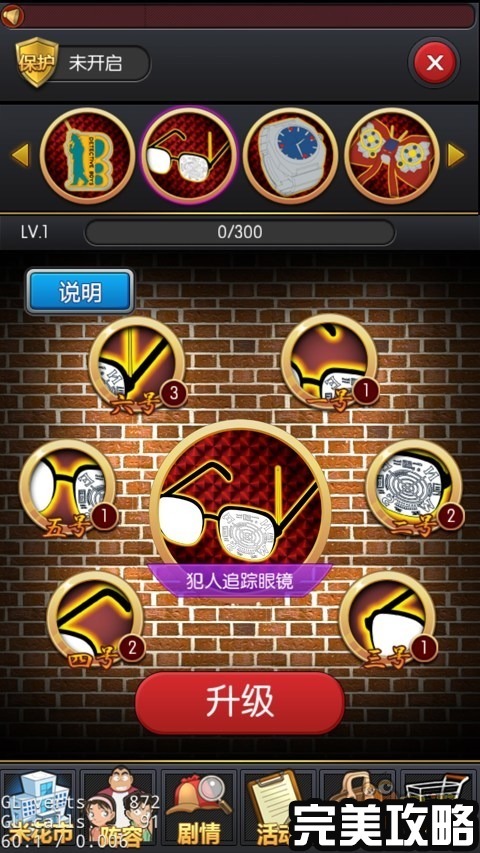Select the tracking glasses item in carousel
Screen dimensions: 480x853
pyautogui.click(x=188, y=156)
